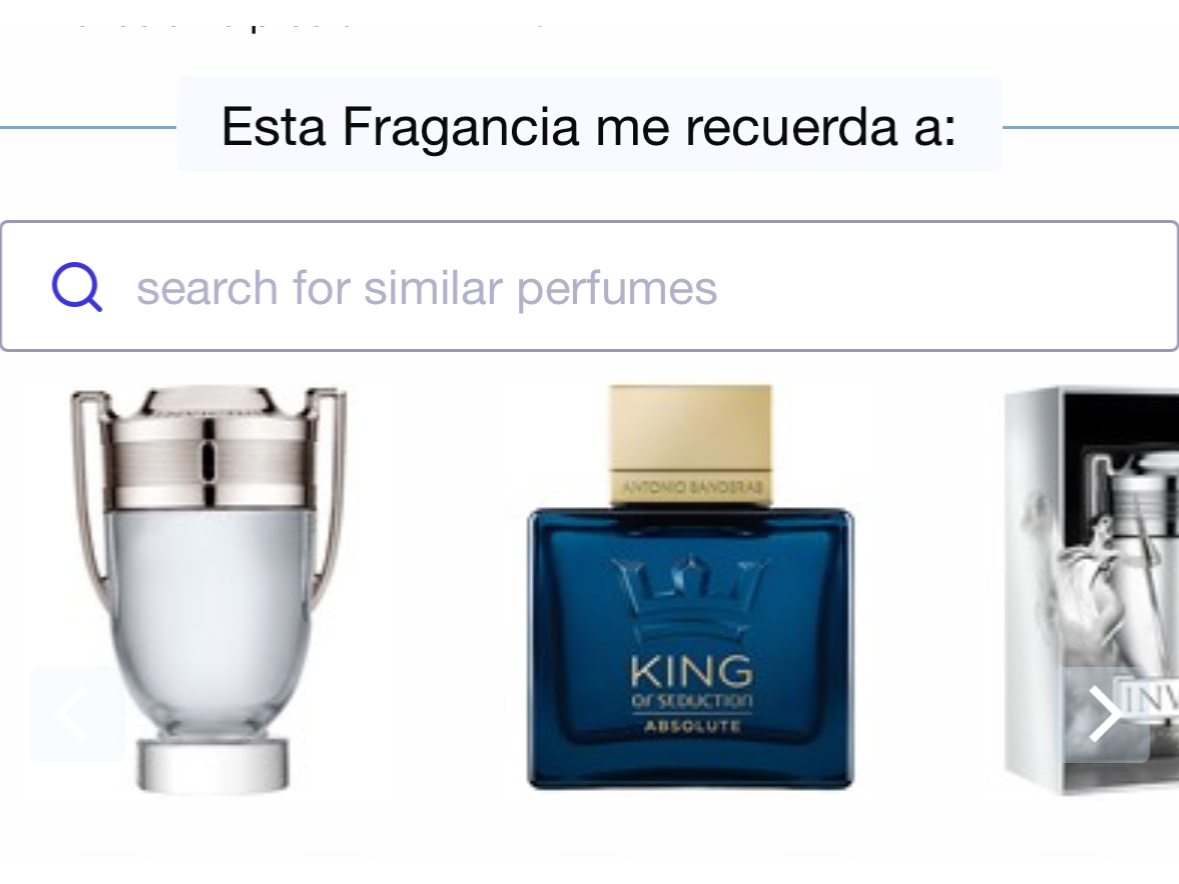Show next perfumes with the right arrow
Screen dimensions: 1179x884
[x=1105, y=715]
